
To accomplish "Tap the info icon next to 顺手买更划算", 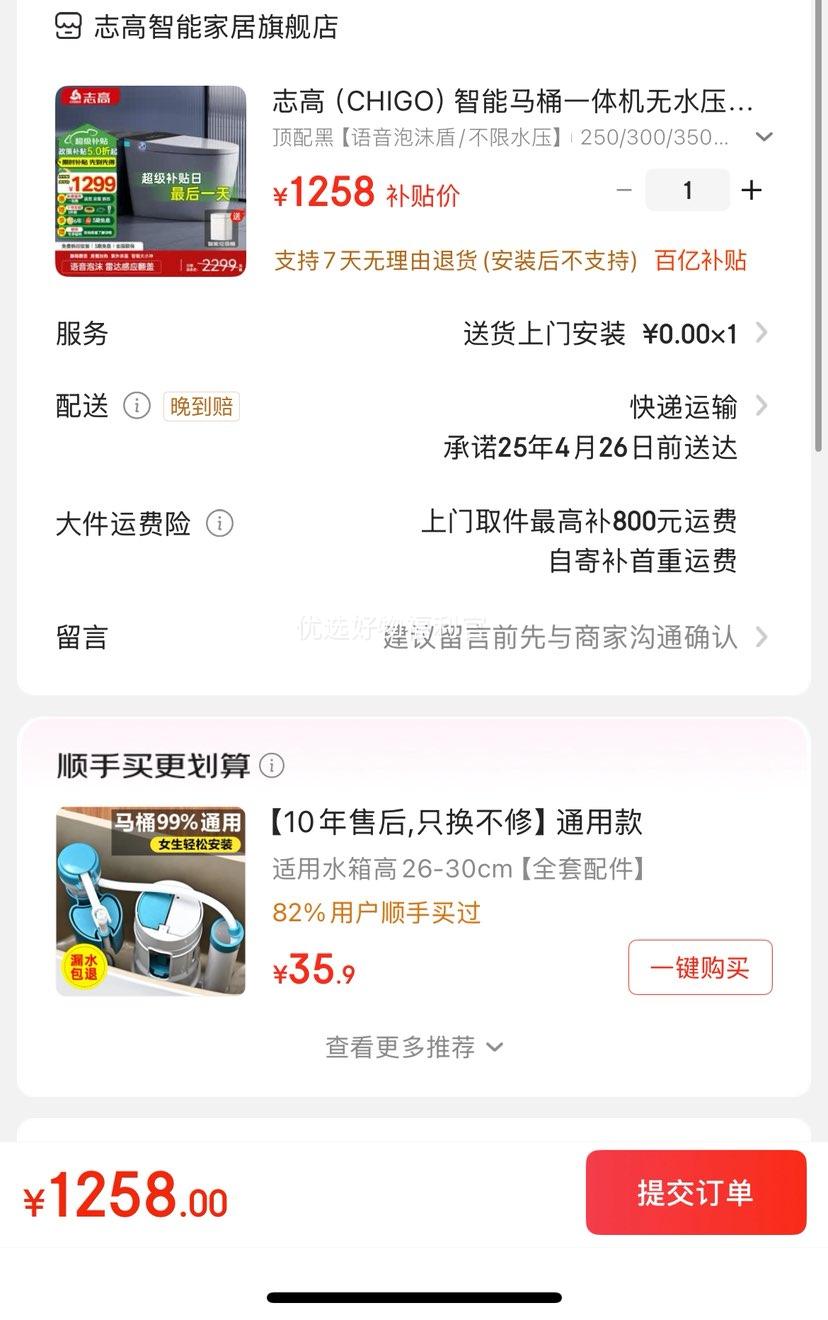I will click(272, 765).
